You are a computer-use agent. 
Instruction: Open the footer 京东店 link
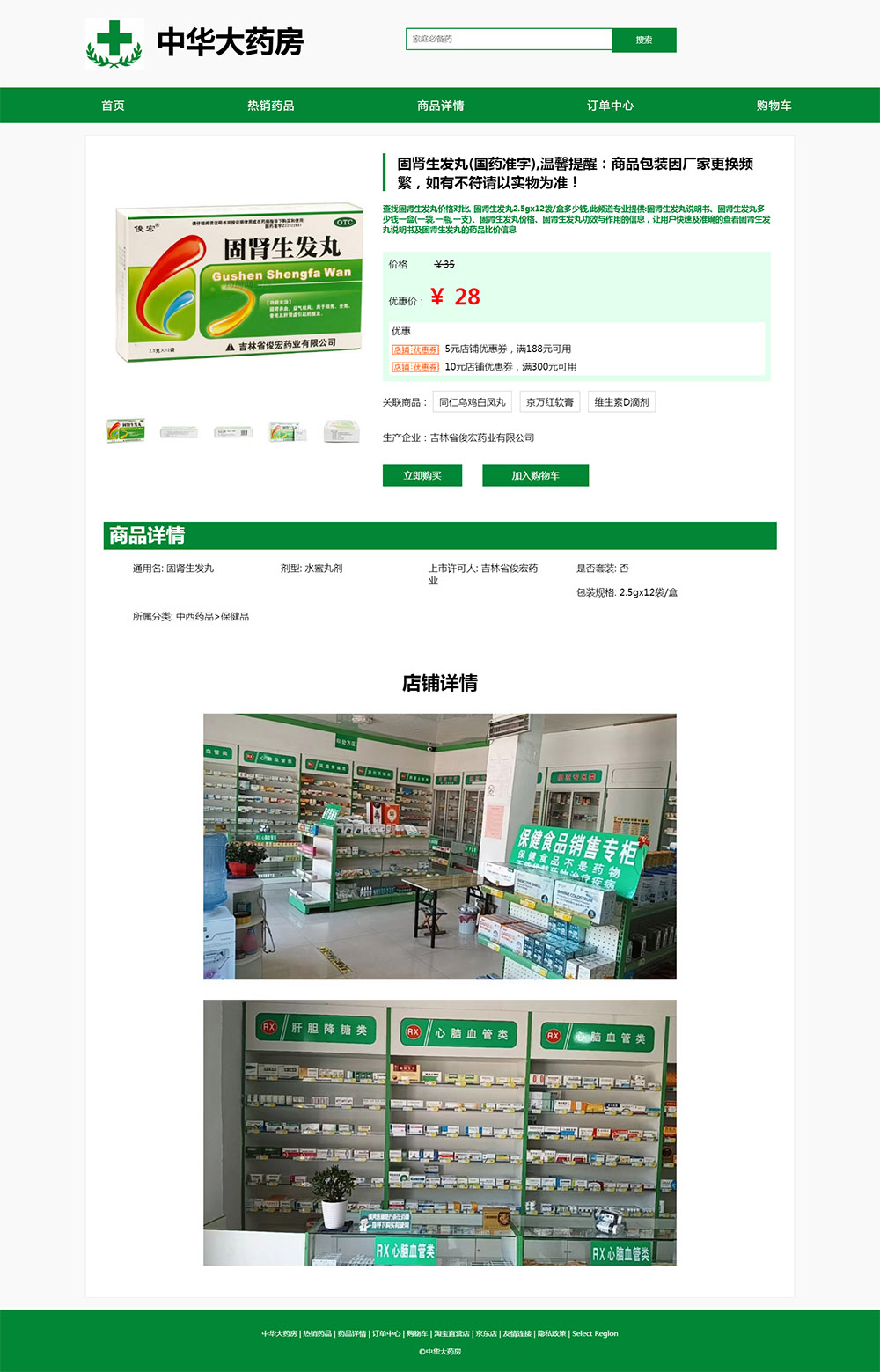[487, 1333]
